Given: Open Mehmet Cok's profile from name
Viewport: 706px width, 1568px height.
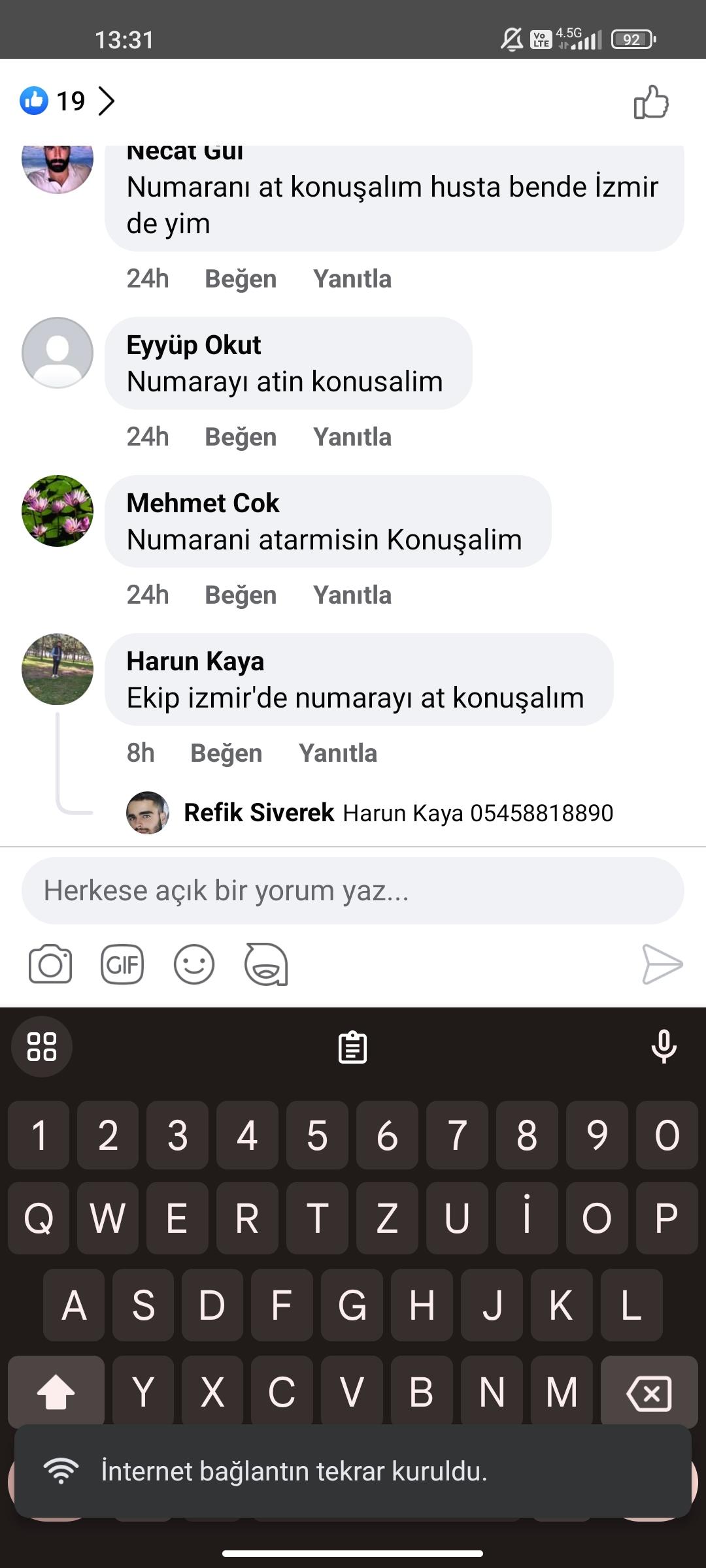Looking at the screenshot, I should click(203, 503).
